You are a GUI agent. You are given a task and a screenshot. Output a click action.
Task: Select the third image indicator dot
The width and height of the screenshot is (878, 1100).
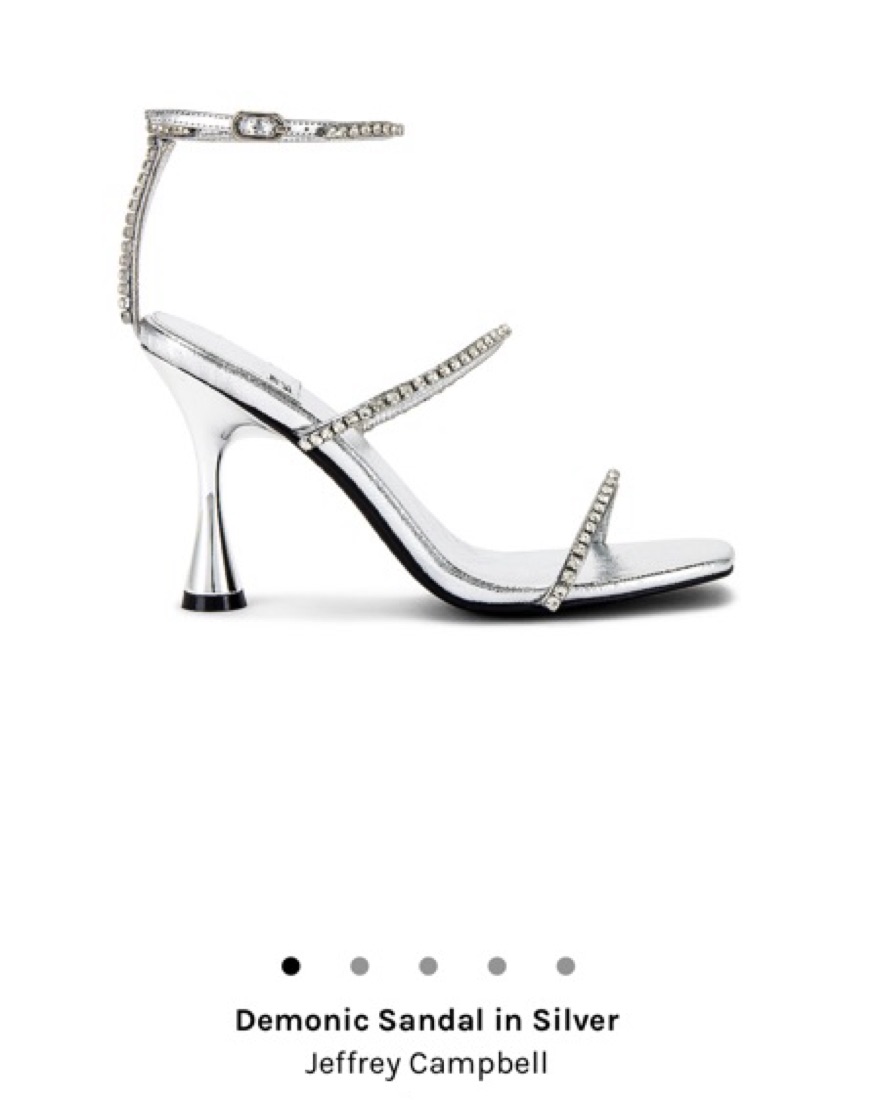(428, 966)
